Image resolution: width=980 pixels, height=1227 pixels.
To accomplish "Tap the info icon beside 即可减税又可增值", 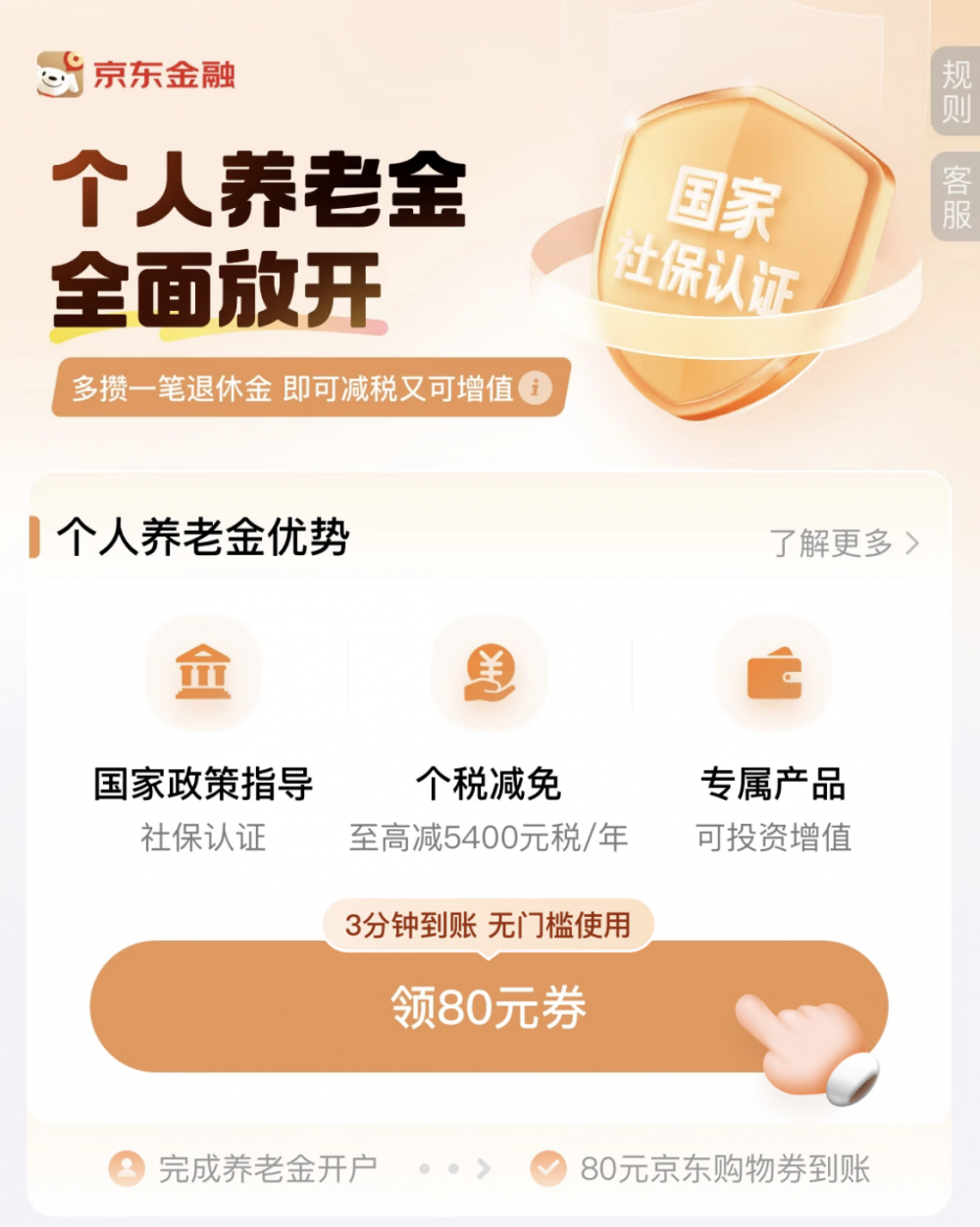I will click(535, 388).
